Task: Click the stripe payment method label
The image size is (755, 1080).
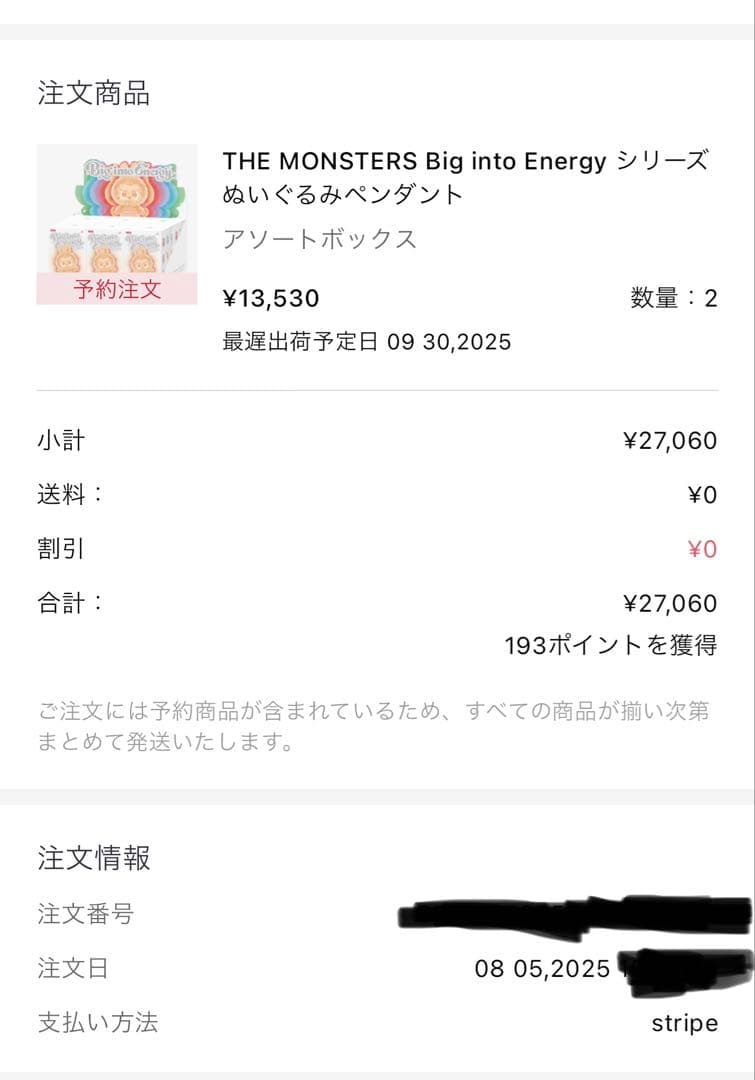Action: tap(684, 1023)
